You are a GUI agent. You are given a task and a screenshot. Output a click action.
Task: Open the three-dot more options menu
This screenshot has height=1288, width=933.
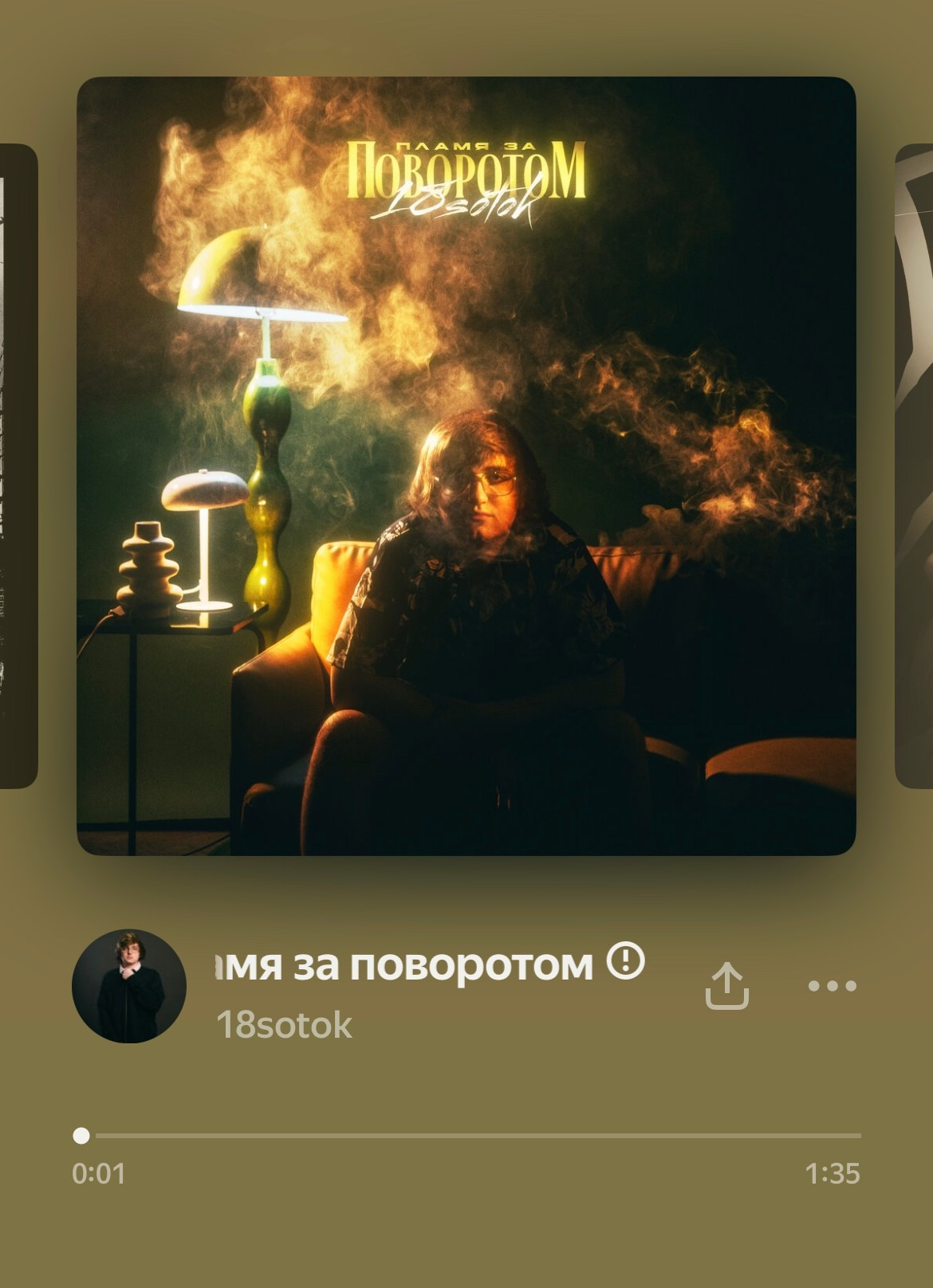(x=832, y=986)
